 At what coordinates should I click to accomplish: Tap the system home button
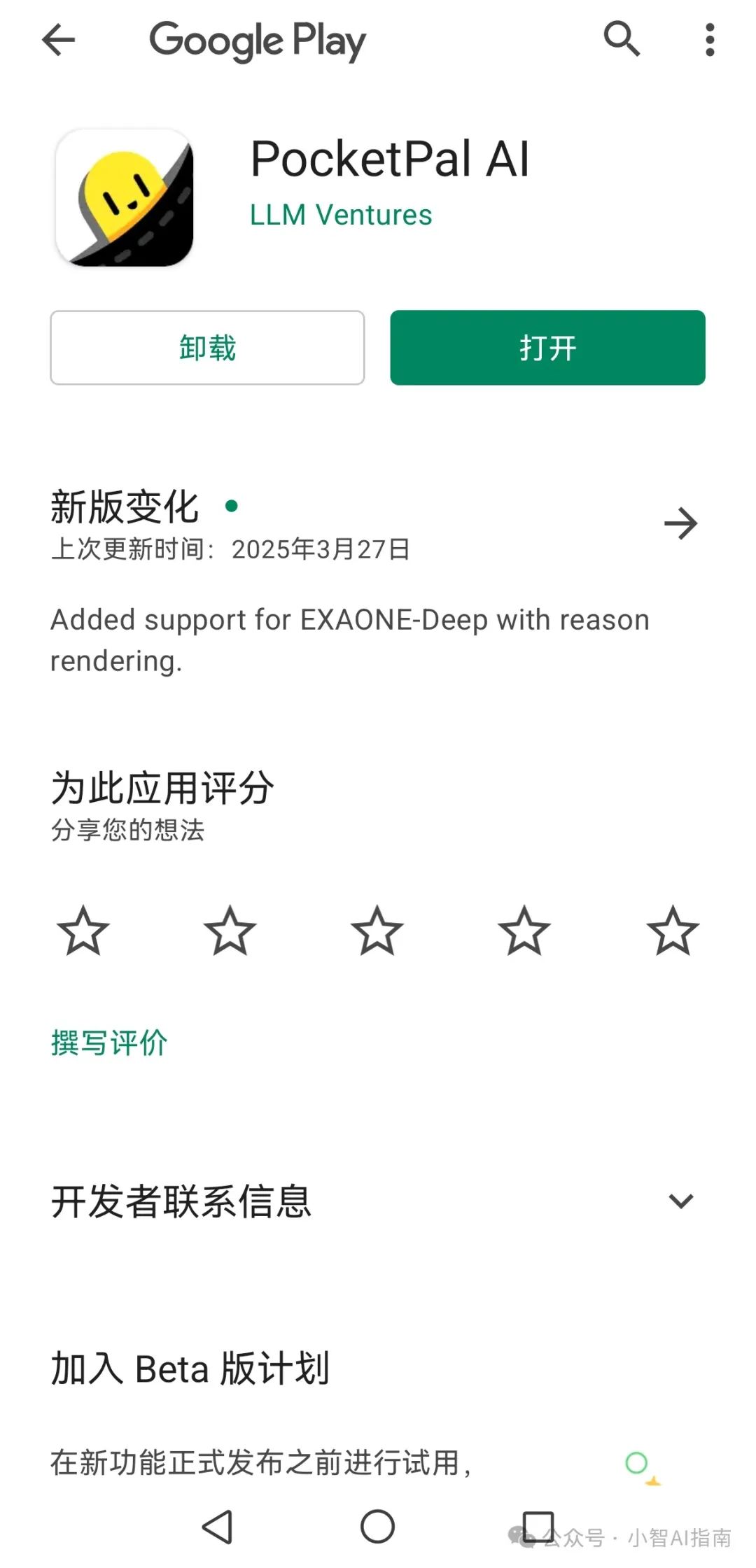(377, 1526)
